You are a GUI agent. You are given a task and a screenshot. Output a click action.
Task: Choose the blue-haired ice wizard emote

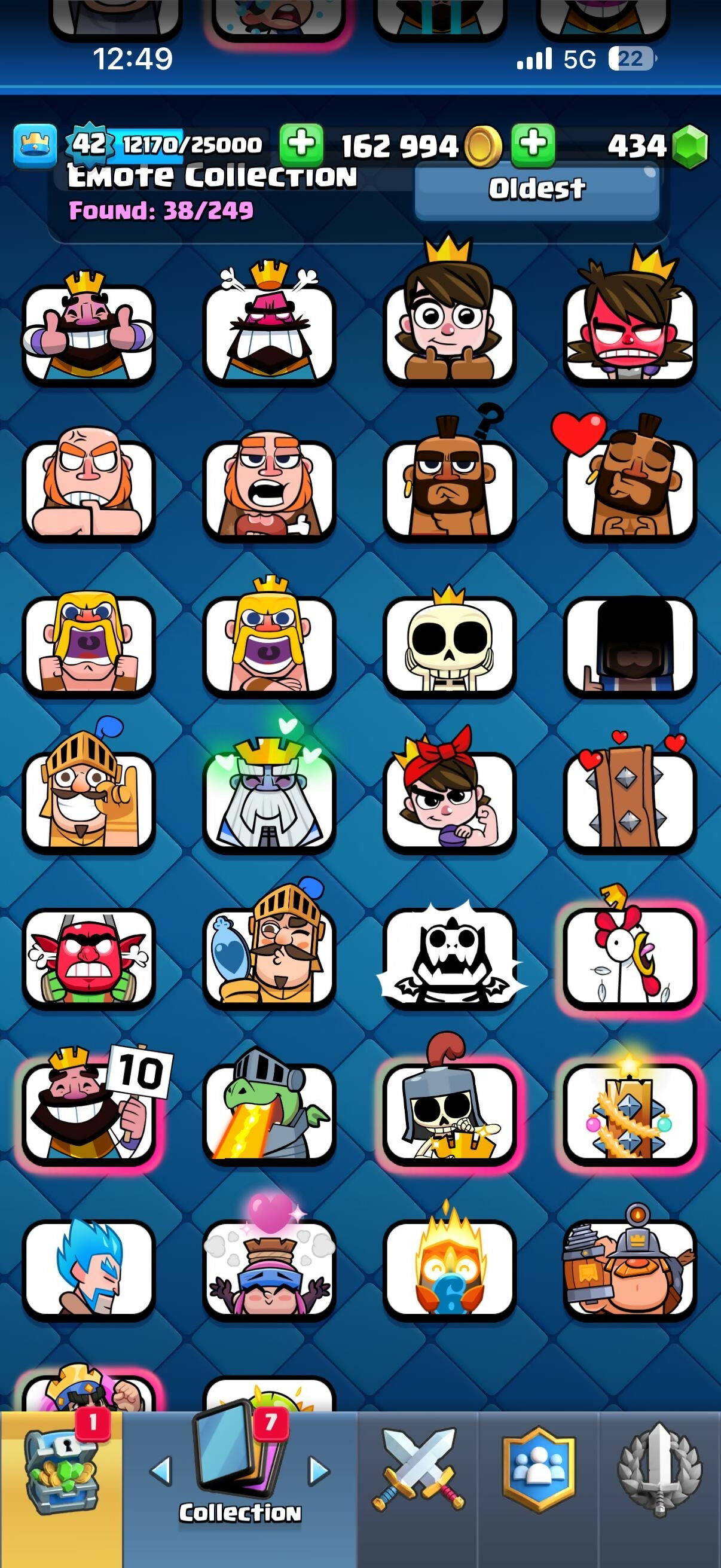pos(89,1268)
